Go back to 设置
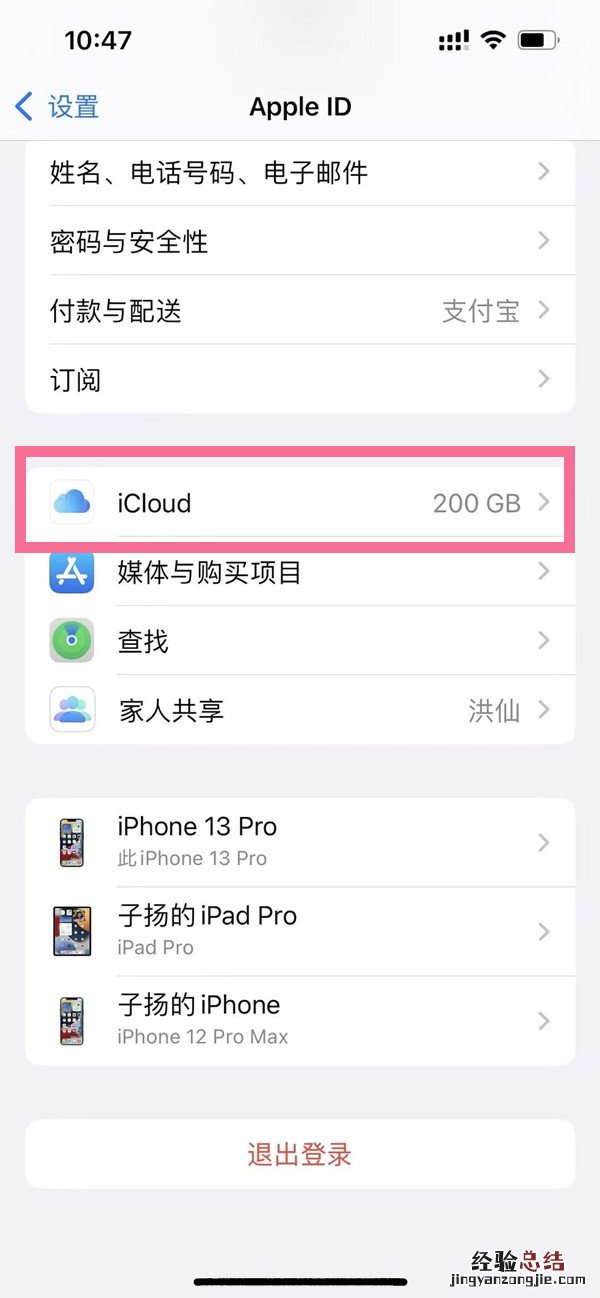This screenshot has height=1298, width=600. tap(58, 106)
